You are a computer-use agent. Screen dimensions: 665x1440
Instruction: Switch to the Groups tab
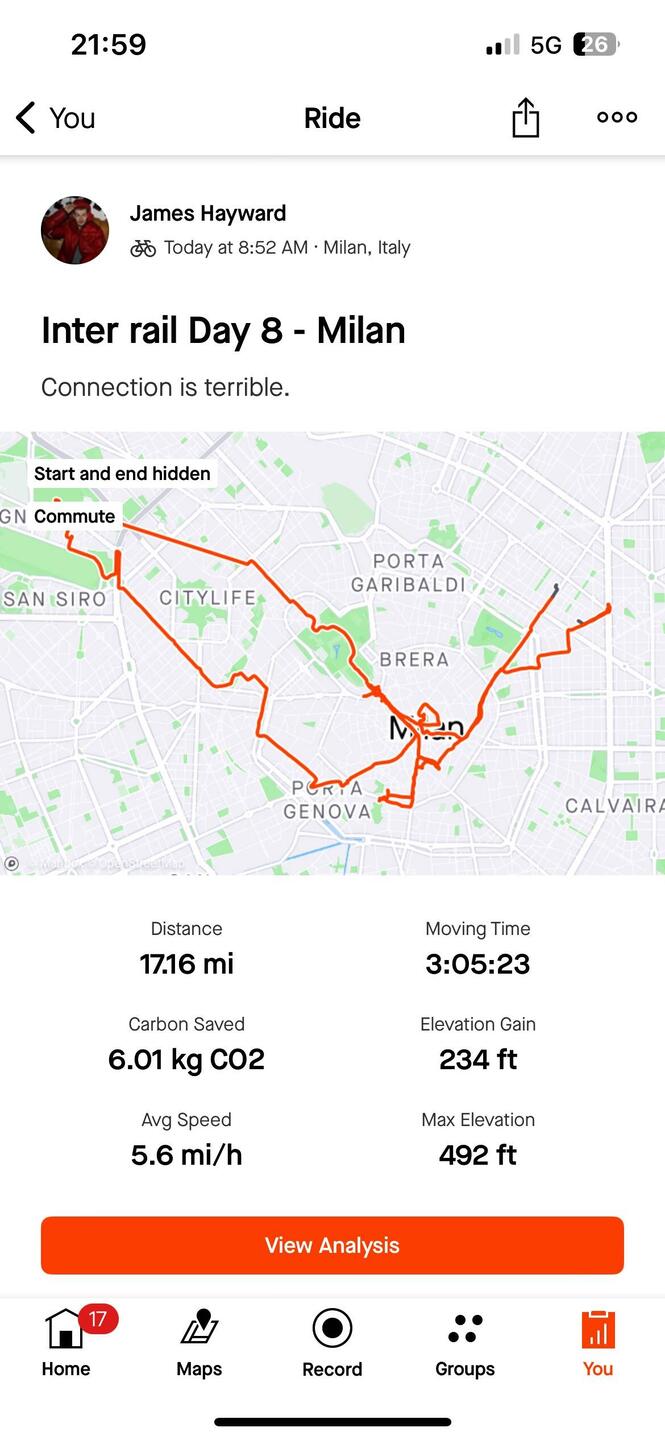tap(465, 1343)
